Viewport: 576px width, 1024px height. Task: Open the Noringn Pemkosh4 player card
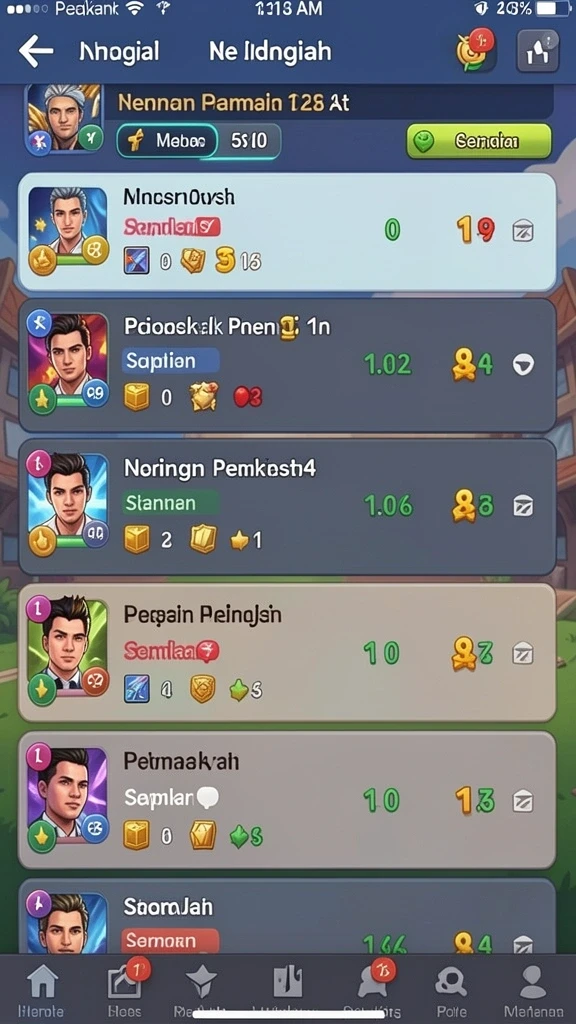pyautogui.click(x=287, y=507)
